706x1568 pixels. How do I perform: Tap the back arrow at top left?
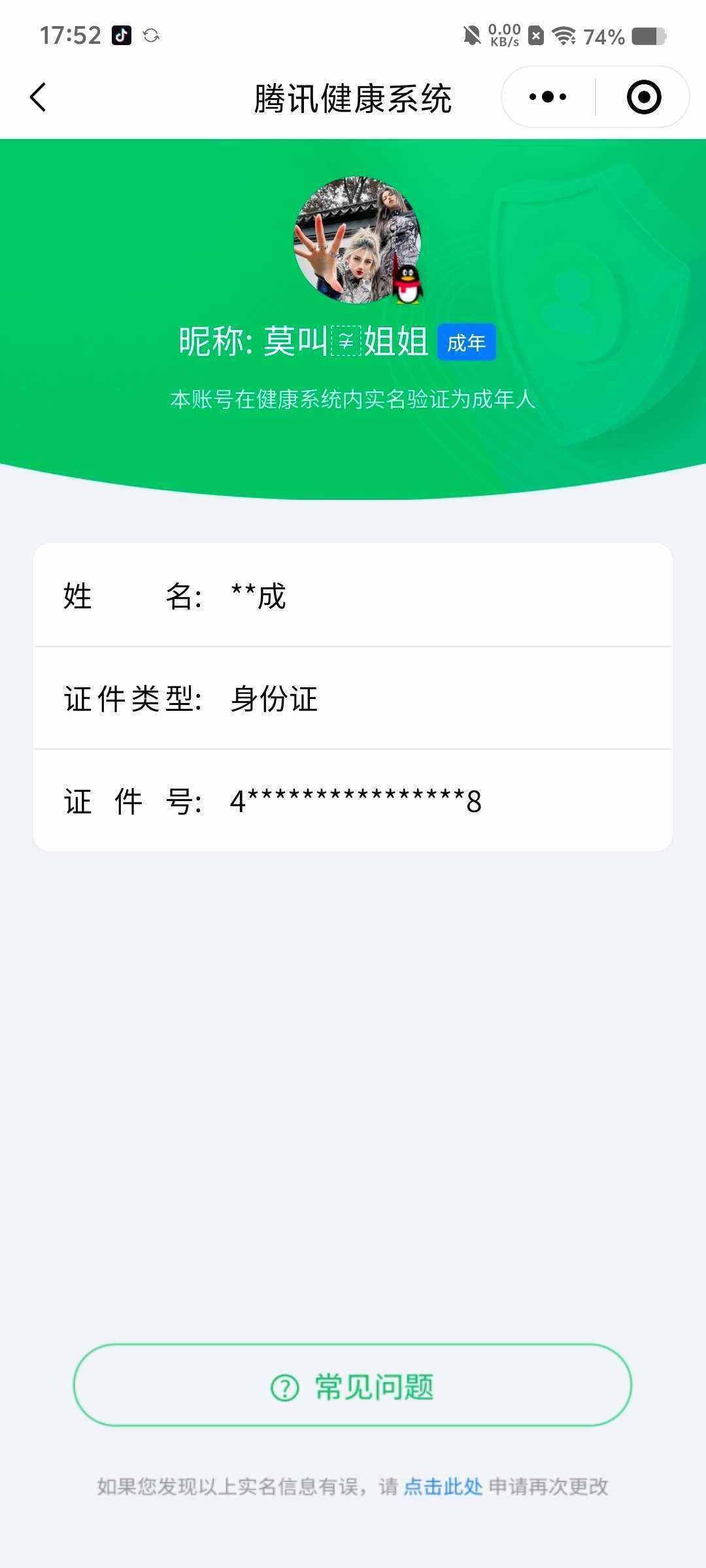[37, 96]
